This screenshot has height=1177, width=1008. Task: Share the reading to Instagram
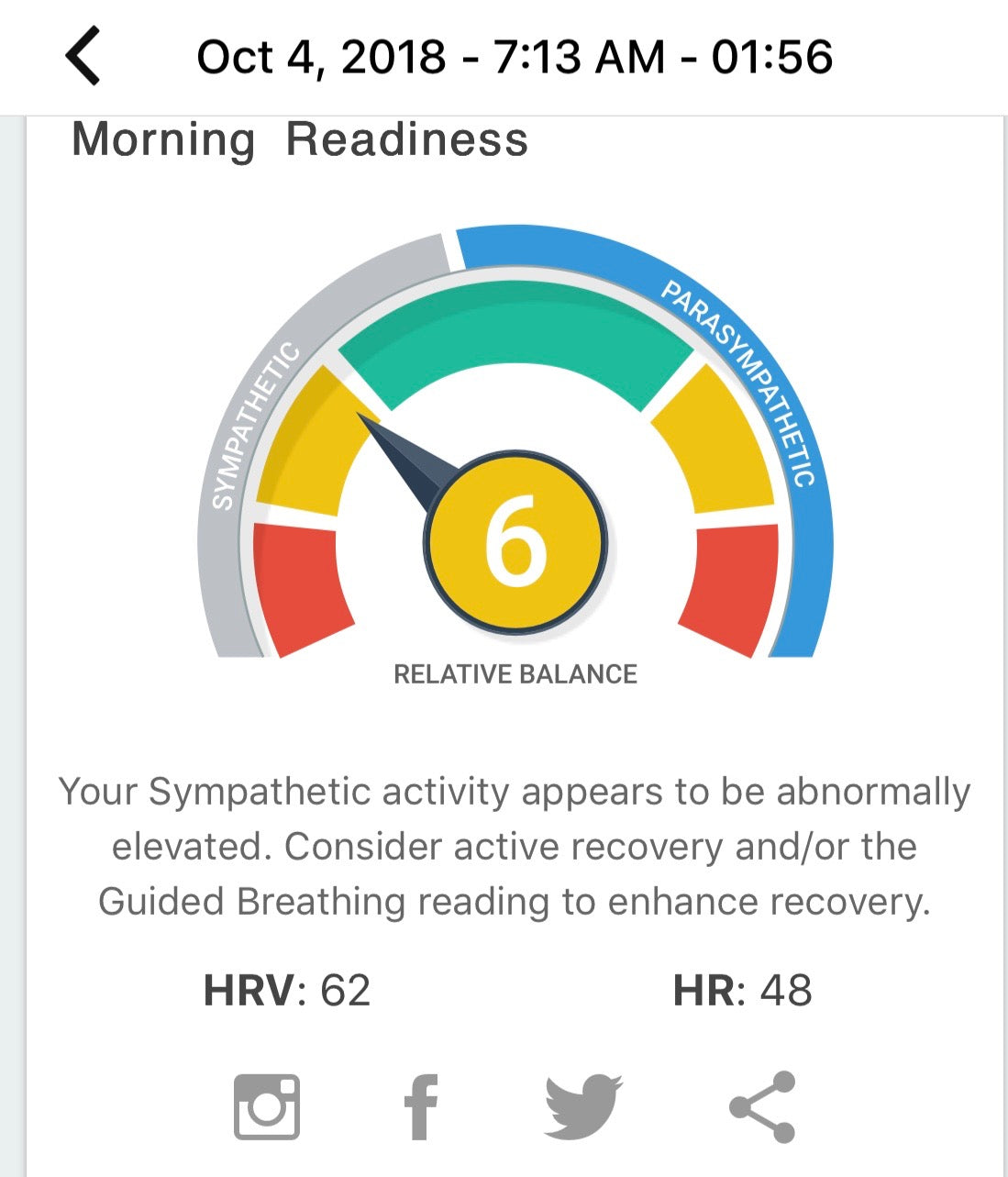pyautogui.click(x=267, y=1106)
